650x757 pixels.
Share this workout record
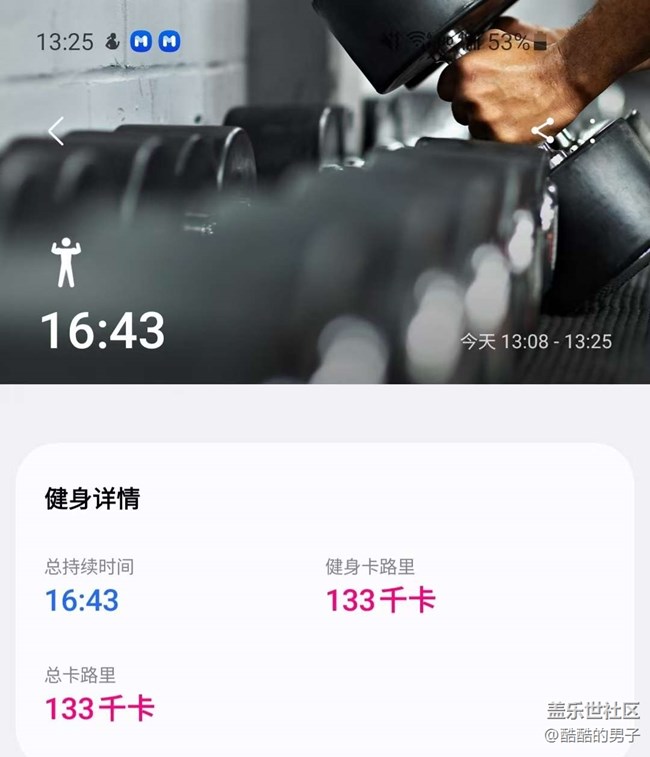tap(543, 131)
